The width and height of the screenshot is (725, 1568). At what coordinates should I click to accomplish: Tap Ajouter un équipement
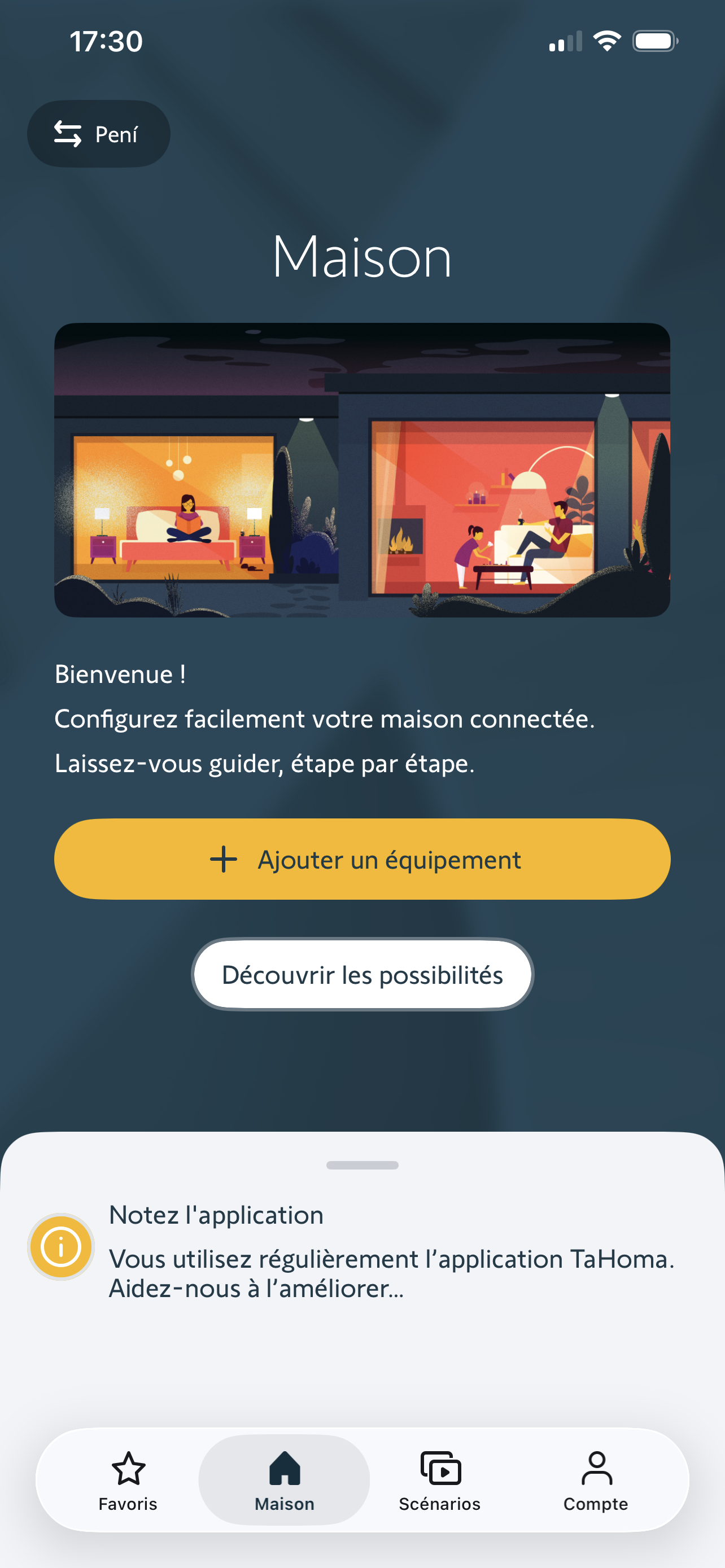pos(362,859)
